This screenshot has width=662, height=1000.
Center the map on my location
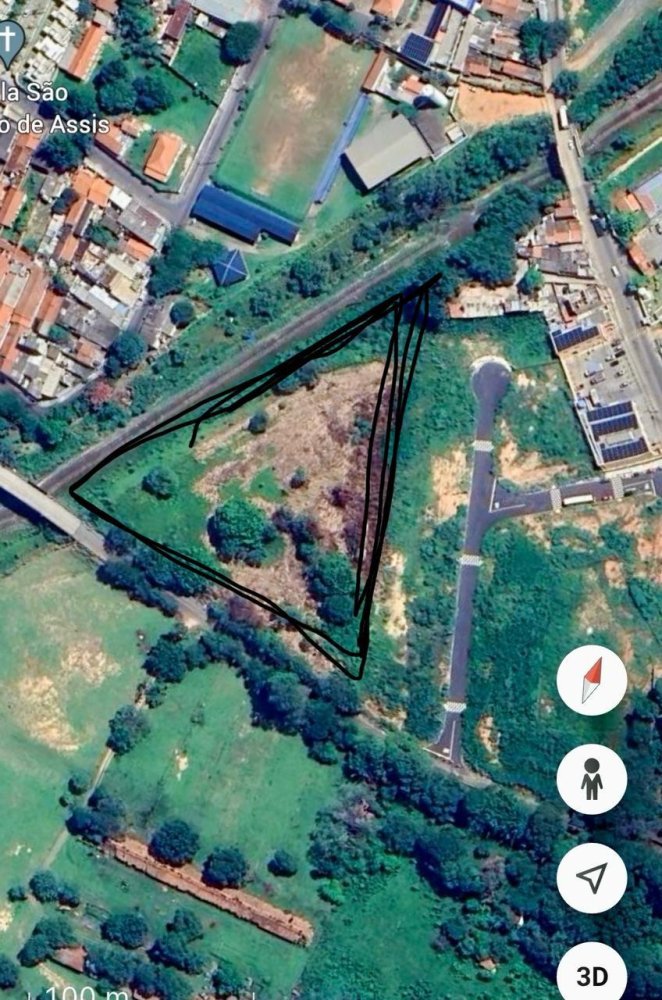[591, 877]
